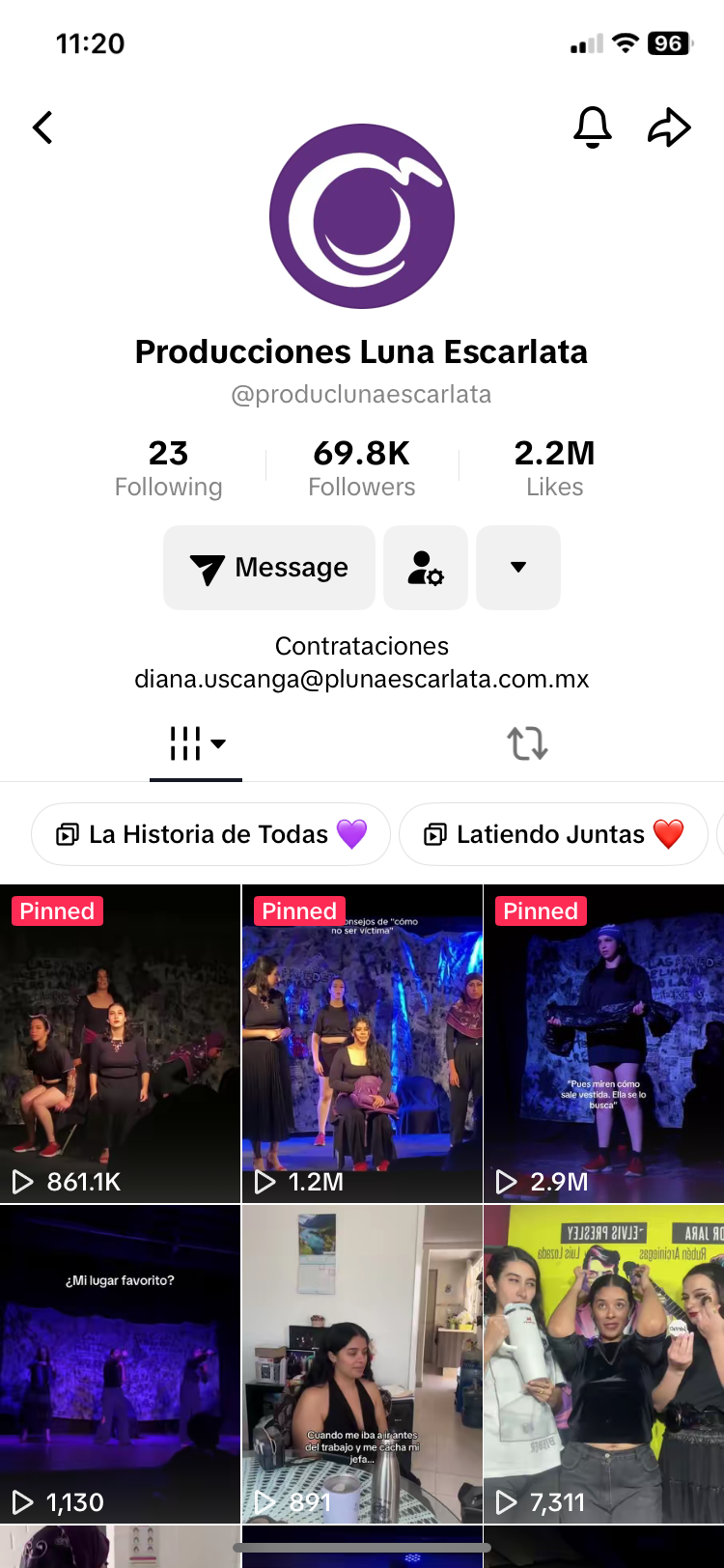The width and height of the screenshot is (724, 1568).
Task: Tap the Message button
Action: point(269,568)
